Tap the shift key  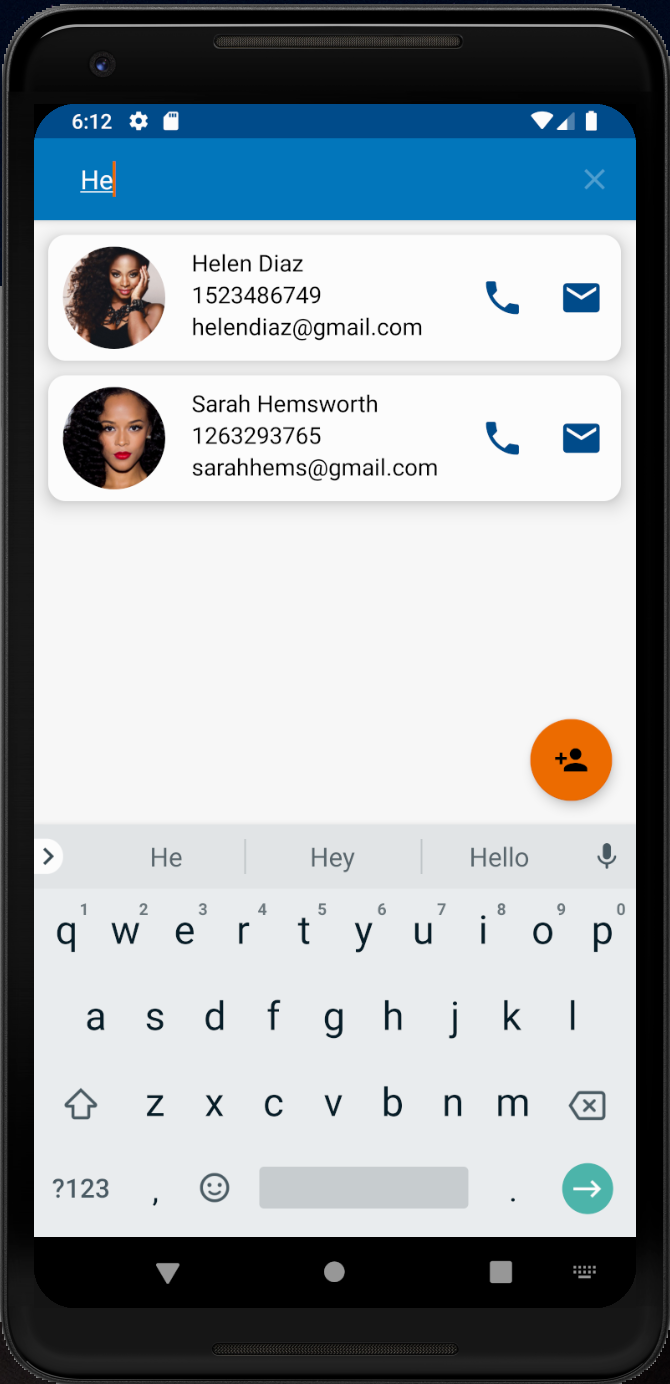81,1105
